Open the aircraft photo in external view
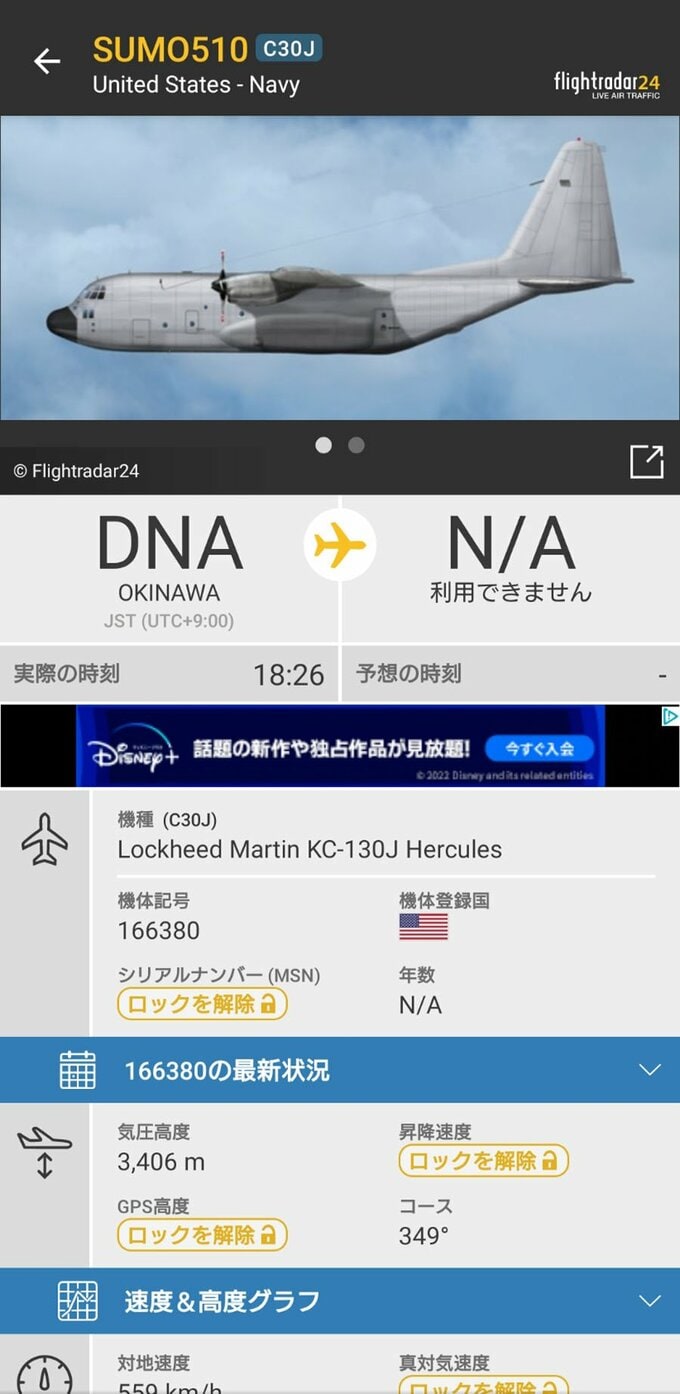 [x=646, y=462]
